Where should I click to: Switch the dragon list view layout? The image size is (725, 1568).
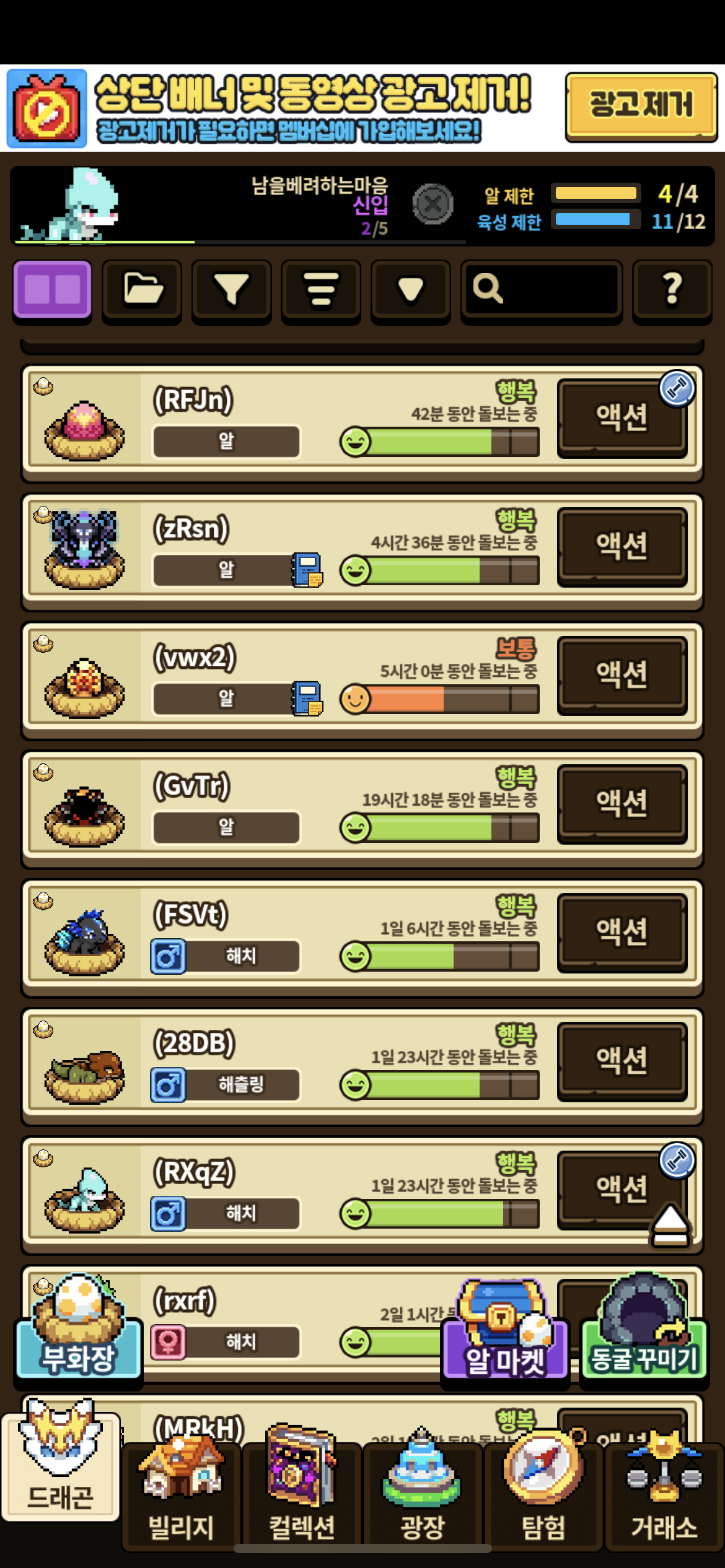(x=53, y=290)
